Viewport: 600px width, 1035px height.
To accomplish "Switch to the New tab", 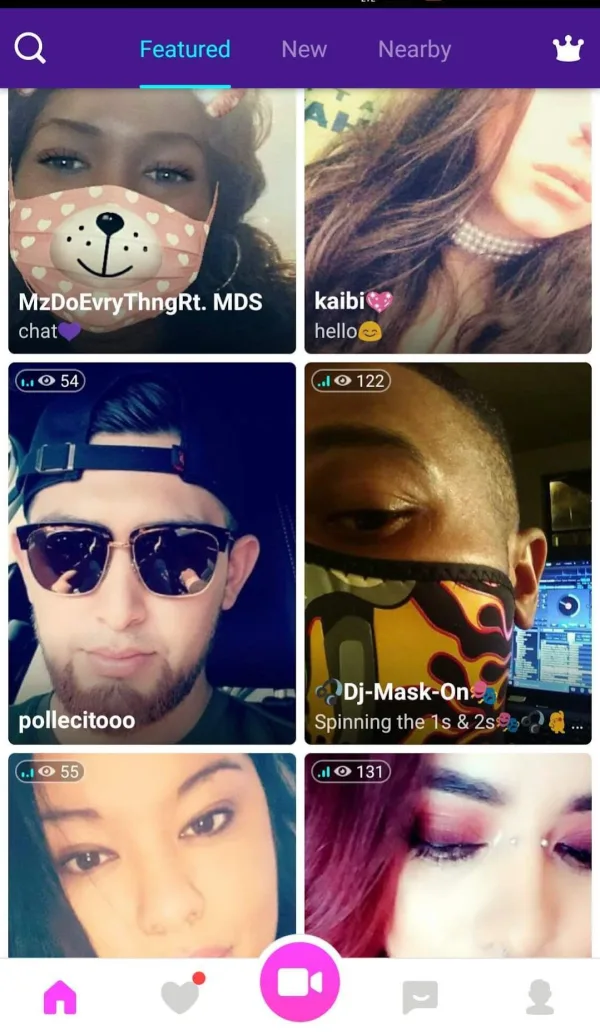I will point(304,49).
